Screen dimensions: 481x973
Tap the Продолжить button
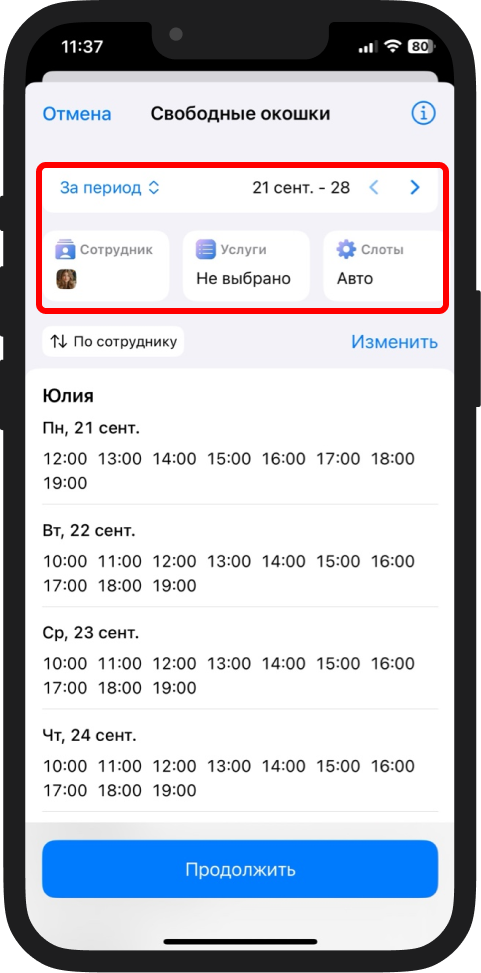click(x=240, y=869)
